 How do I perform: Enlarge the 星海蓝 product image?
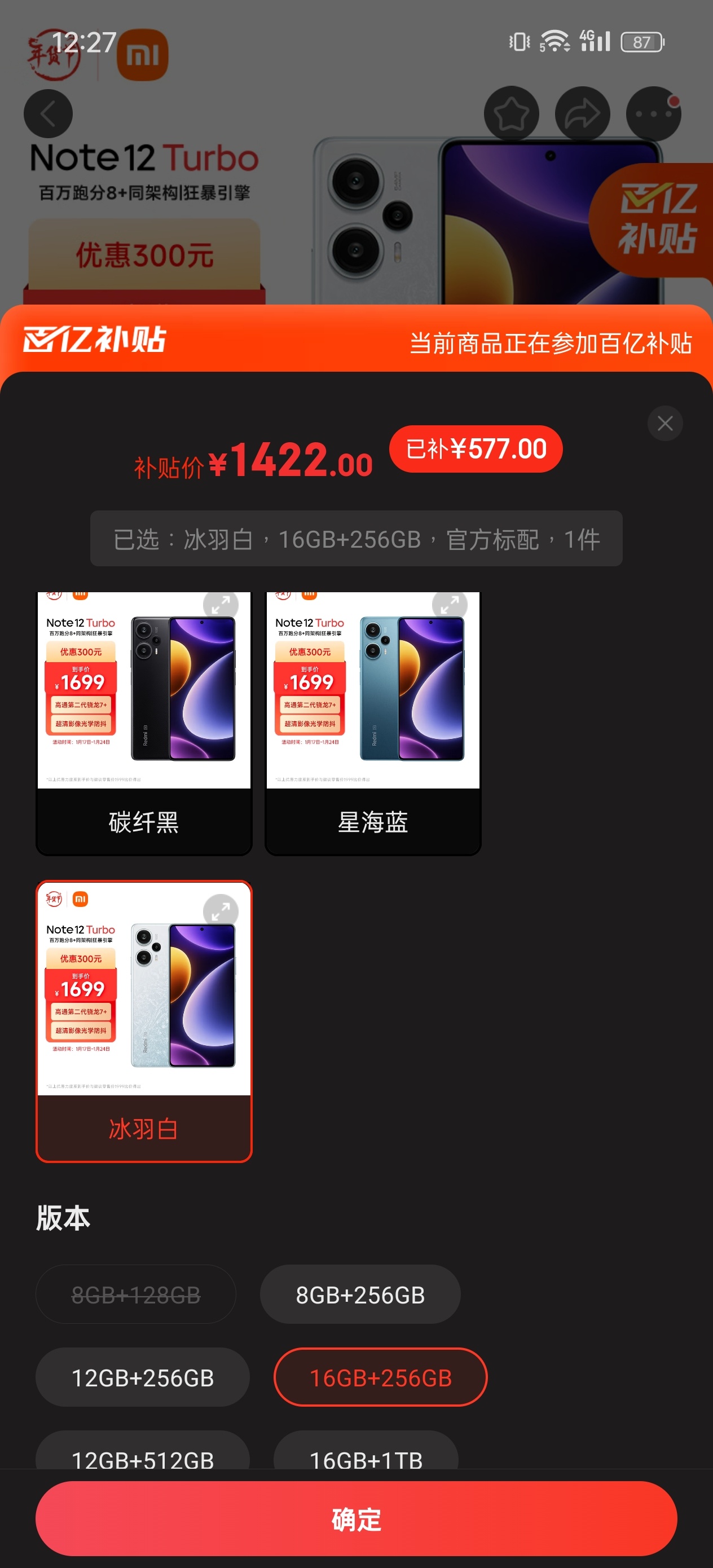449,605
